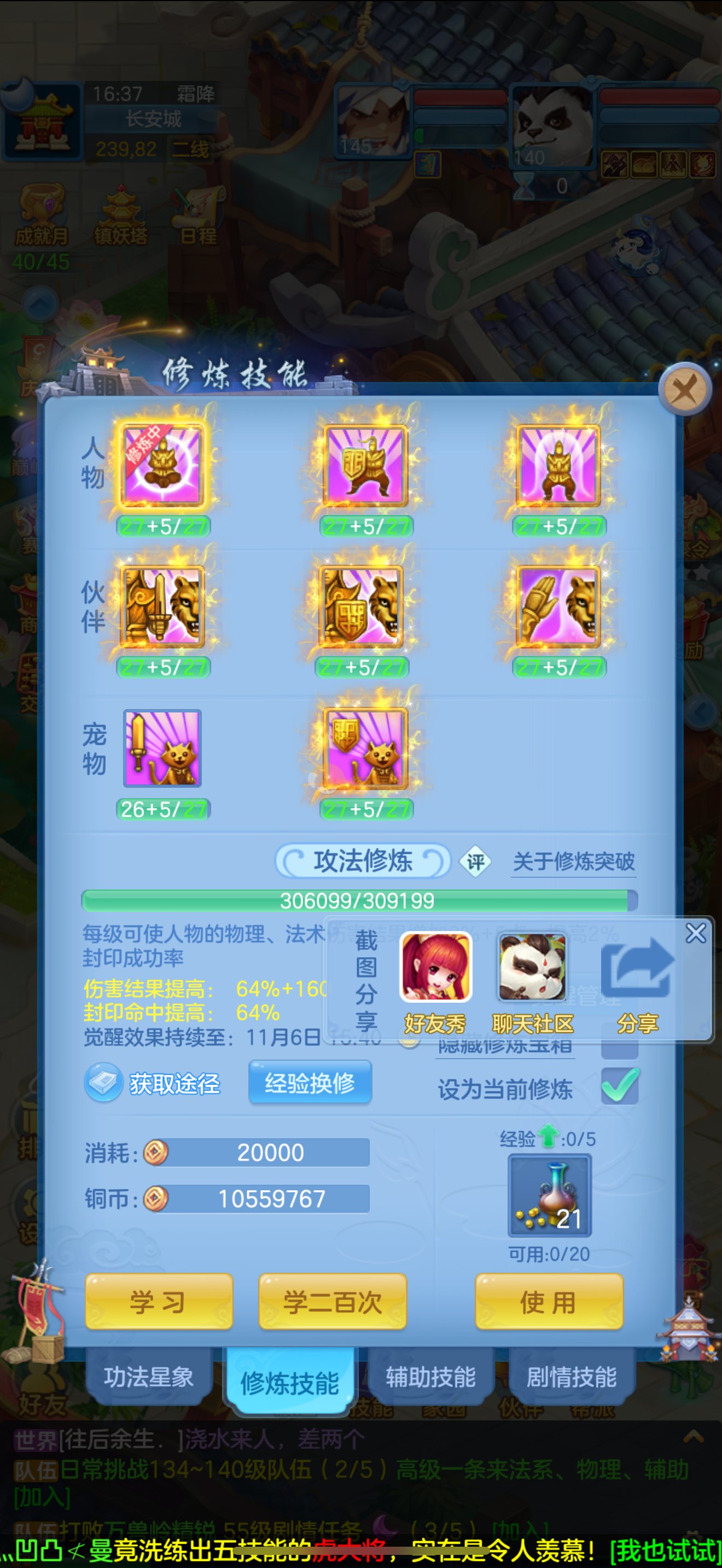
Task: Toggle 设为当前修炼 checkbox
Action: (620, 1086)
